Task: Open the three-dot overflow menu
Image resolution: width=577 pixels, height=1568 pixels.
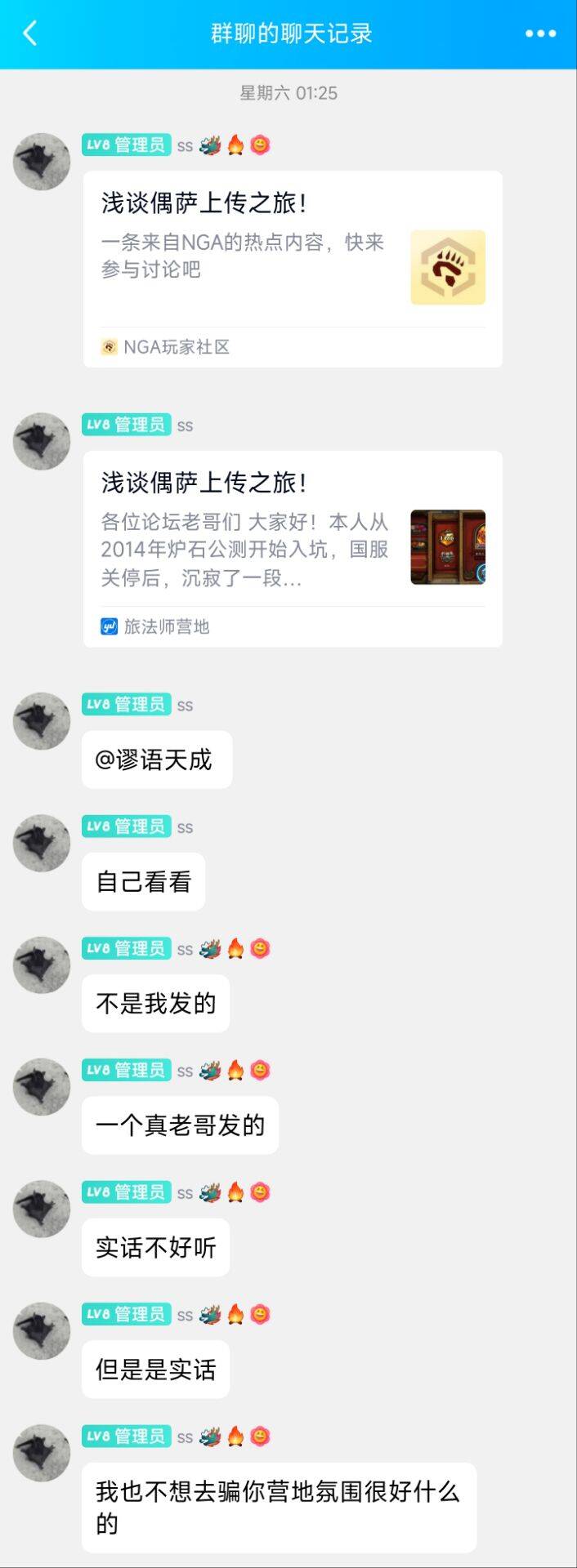Action: 540,33
